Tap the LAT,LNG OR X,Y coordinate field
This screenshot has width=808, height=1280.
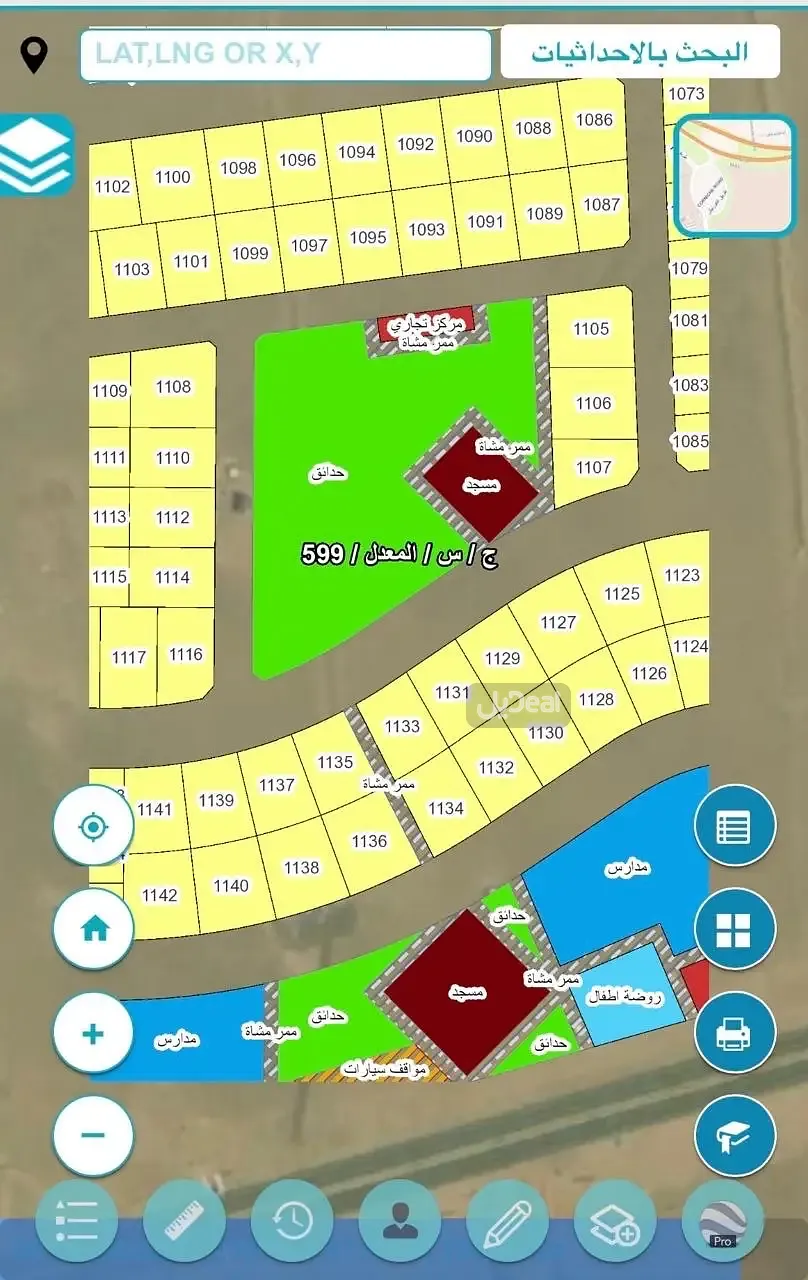click(x=285, y=54)
